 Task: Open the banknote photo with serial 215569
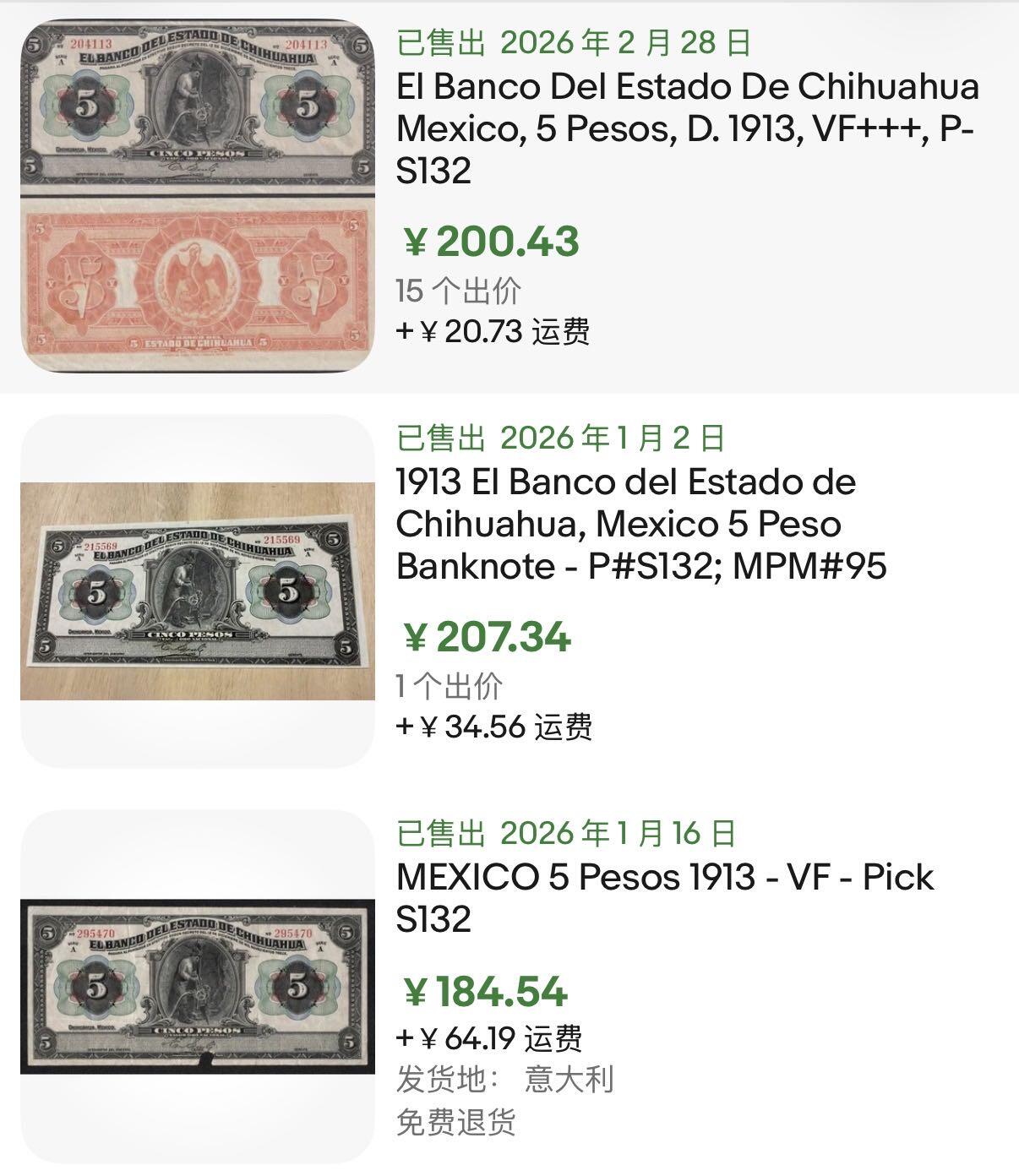[198, 591]
